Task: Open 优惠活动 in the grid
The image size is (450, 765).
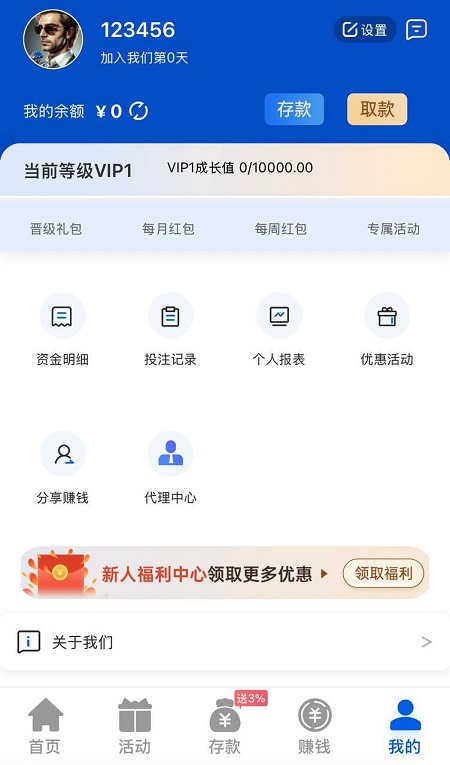Action: coord(387,330)
